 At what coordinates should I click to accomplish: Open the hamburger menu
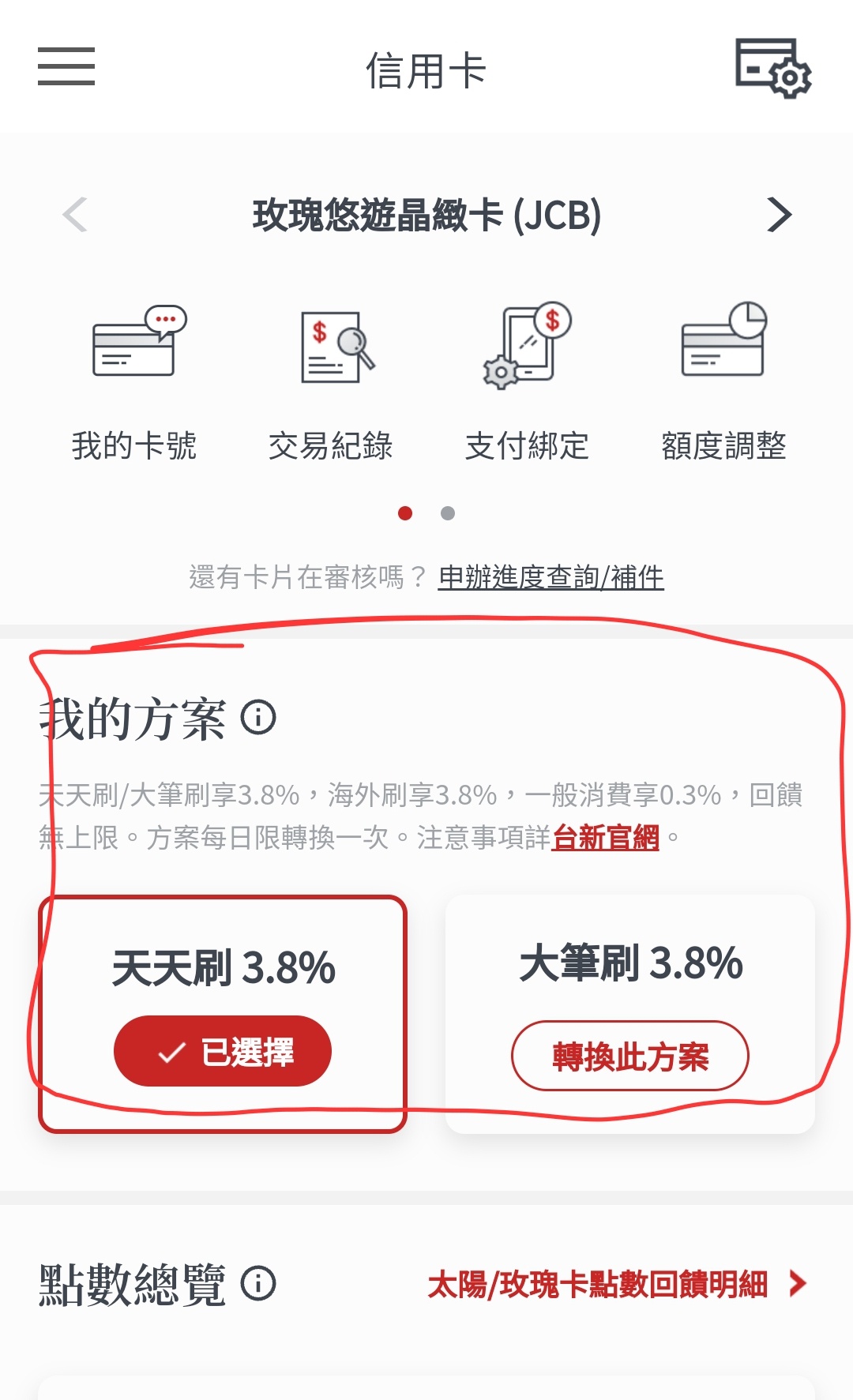tap(66, 66)
